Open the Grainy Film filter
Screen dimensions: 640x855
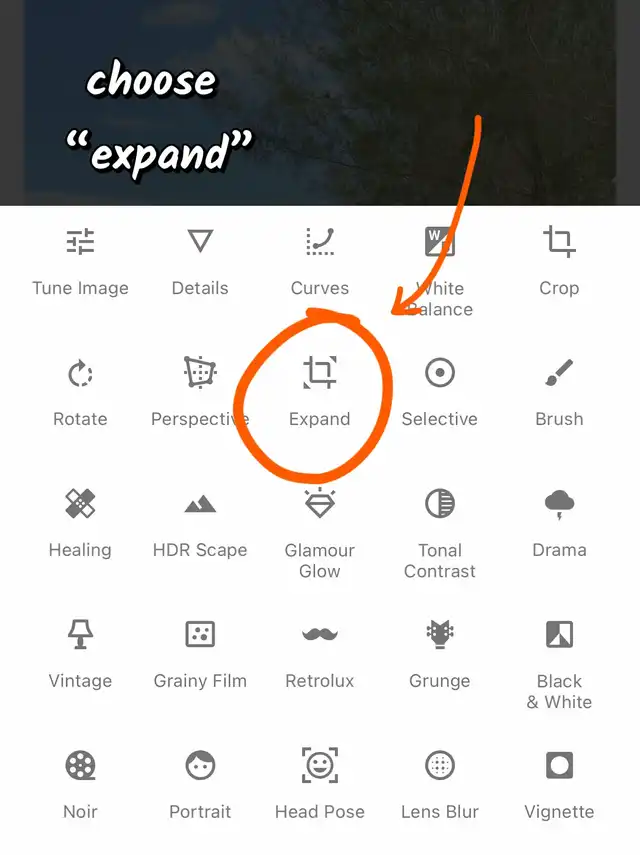[x=200, y=653]
